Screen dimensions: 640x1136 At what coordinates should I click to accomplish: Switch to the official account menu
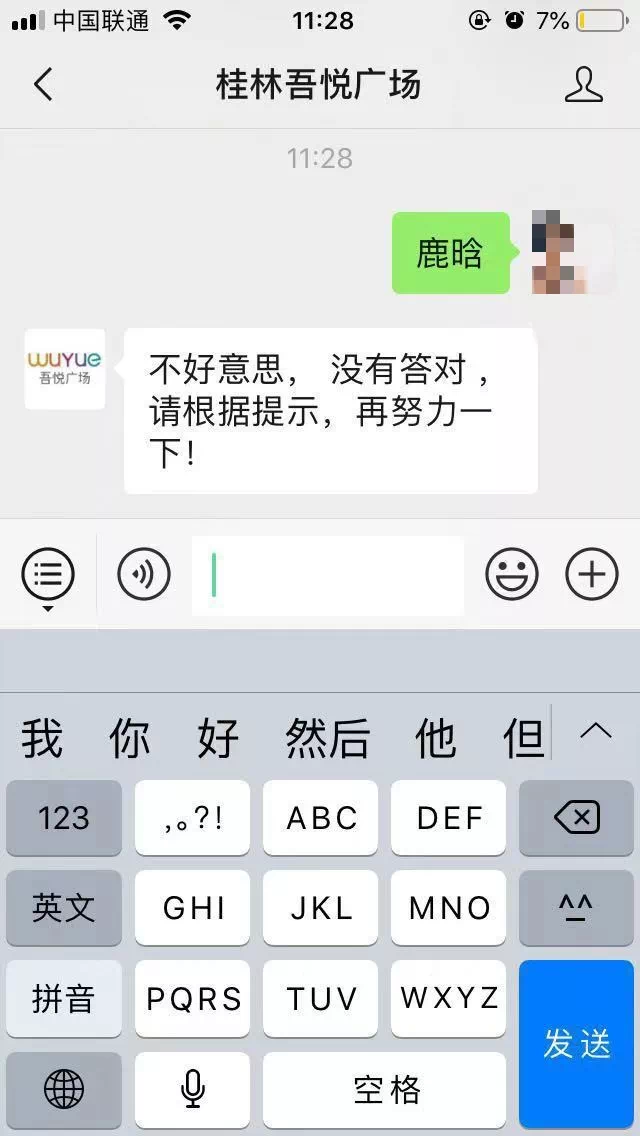coord(47,575)
